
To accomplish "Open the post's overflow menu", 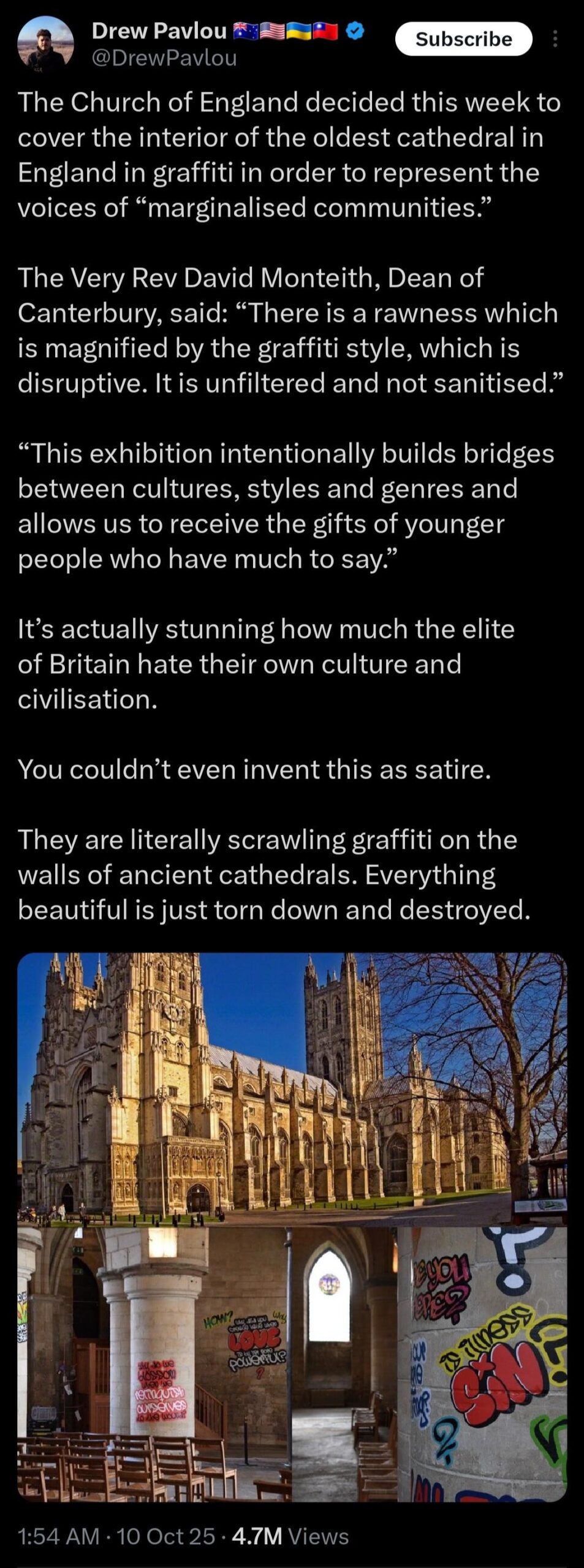I will (555, 39).
